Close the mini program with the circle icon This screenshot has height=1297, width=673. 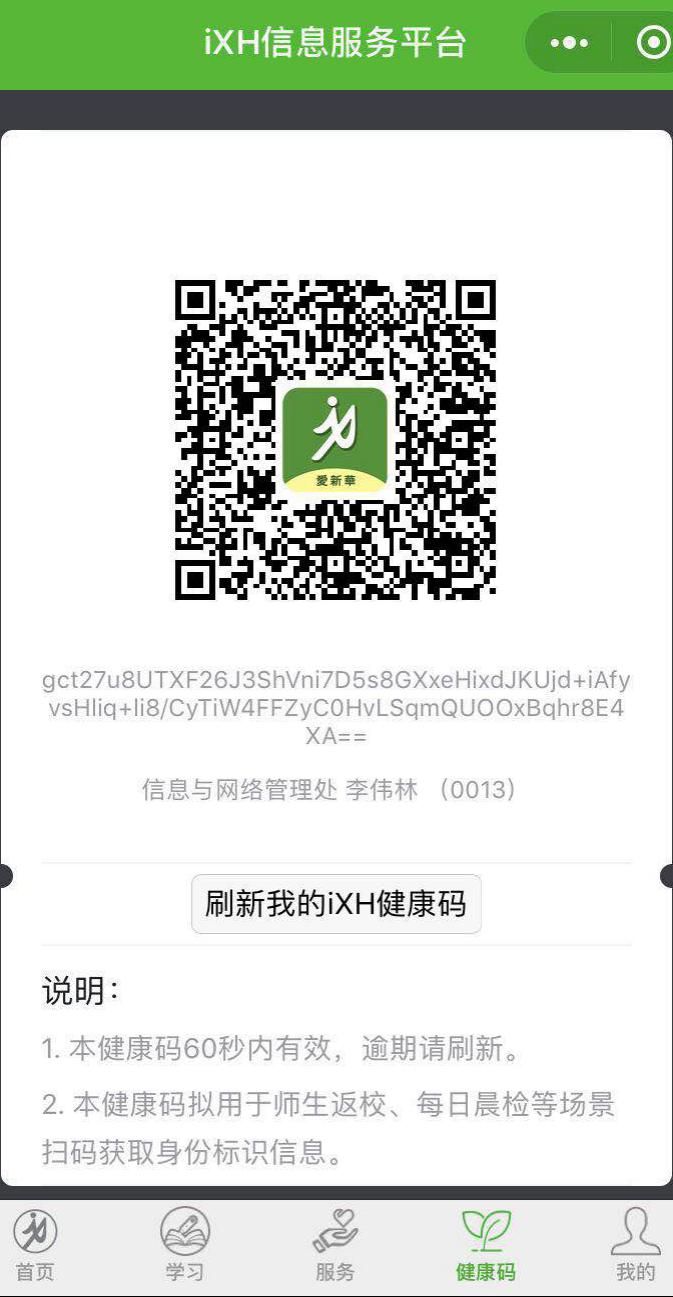pyautogui.click(x=652, y=43)
